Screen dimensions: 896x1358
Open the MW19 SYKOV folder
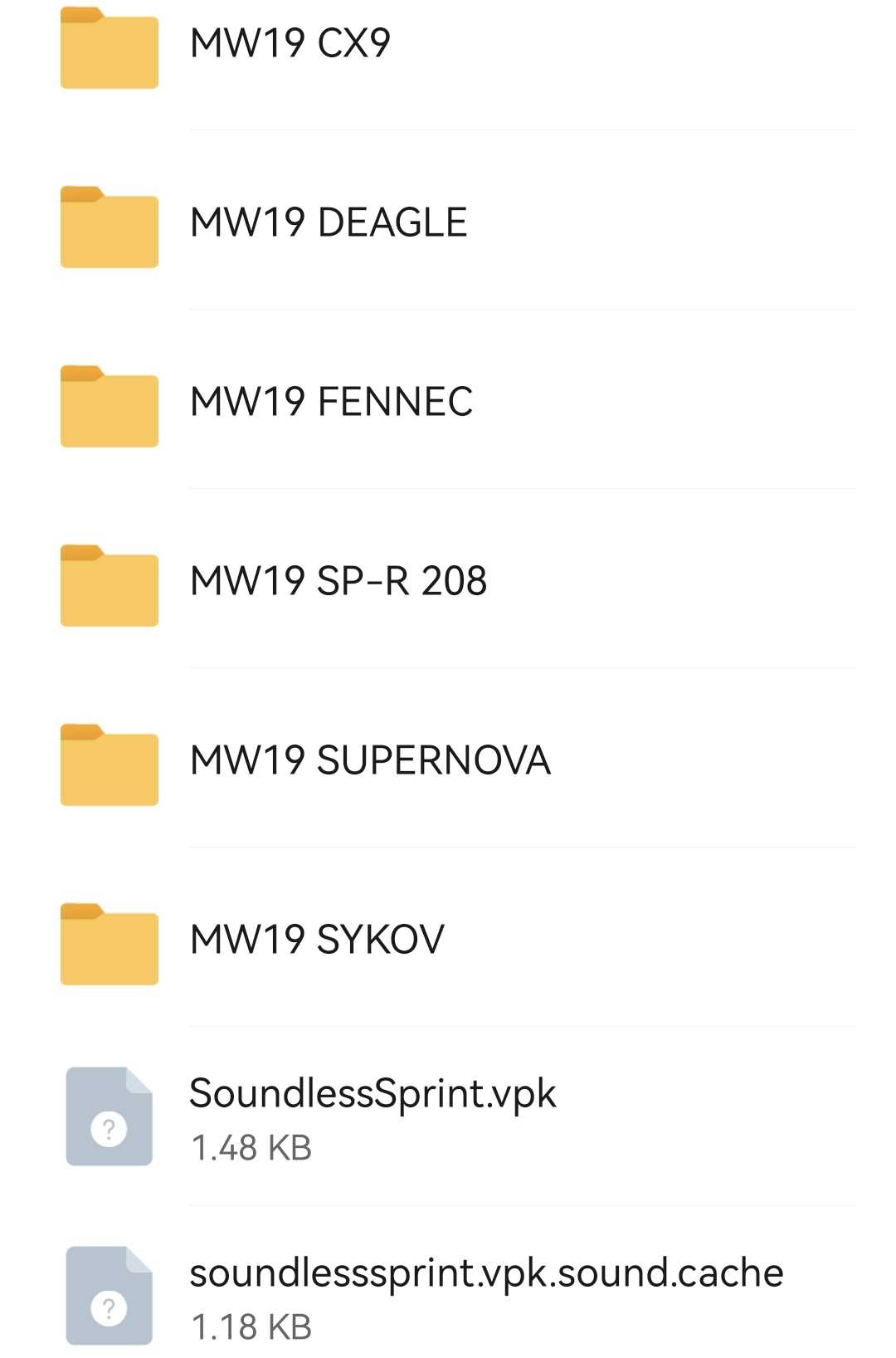click(x=317, y=940)
